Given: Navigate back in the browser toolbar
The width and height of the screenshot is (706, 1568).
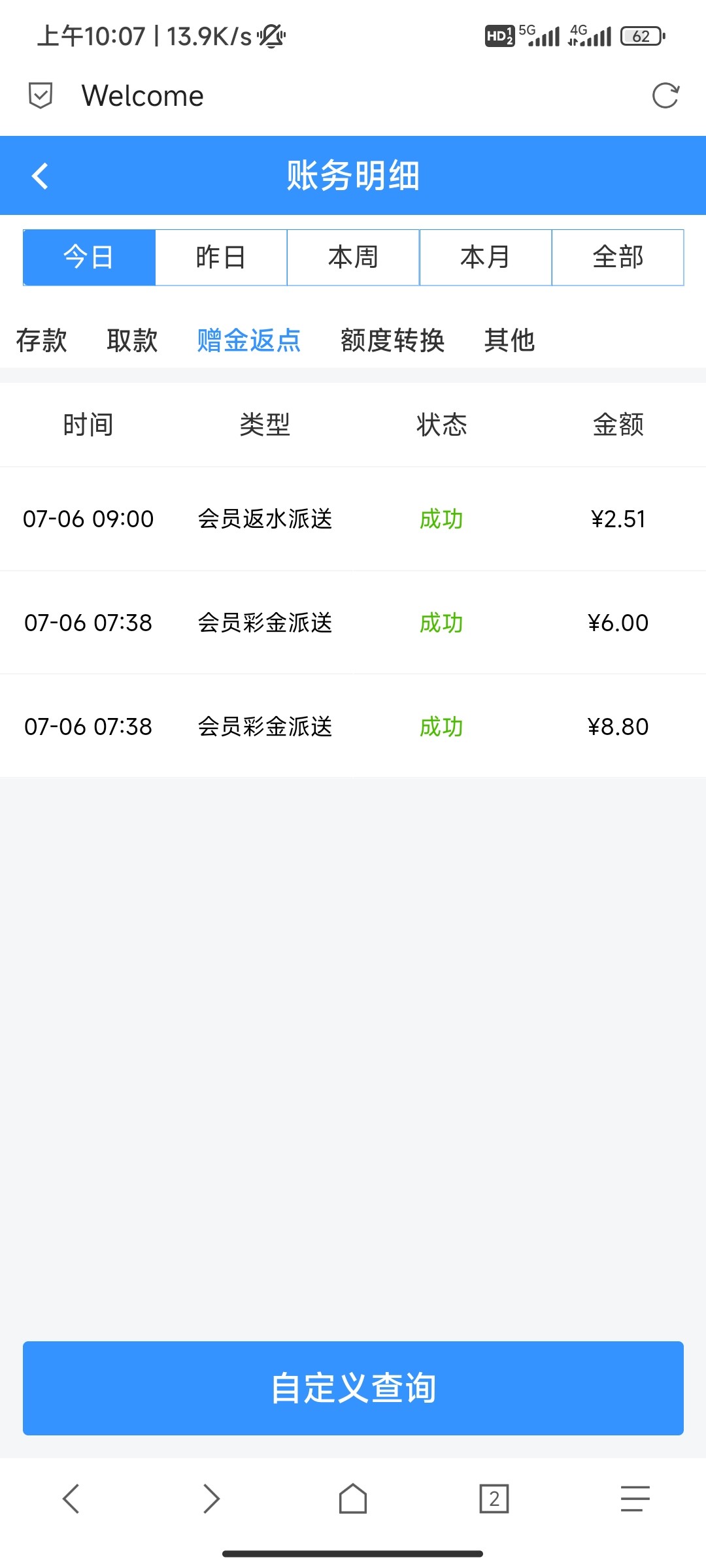Looking at the screenshot, I should point(71,1499).
